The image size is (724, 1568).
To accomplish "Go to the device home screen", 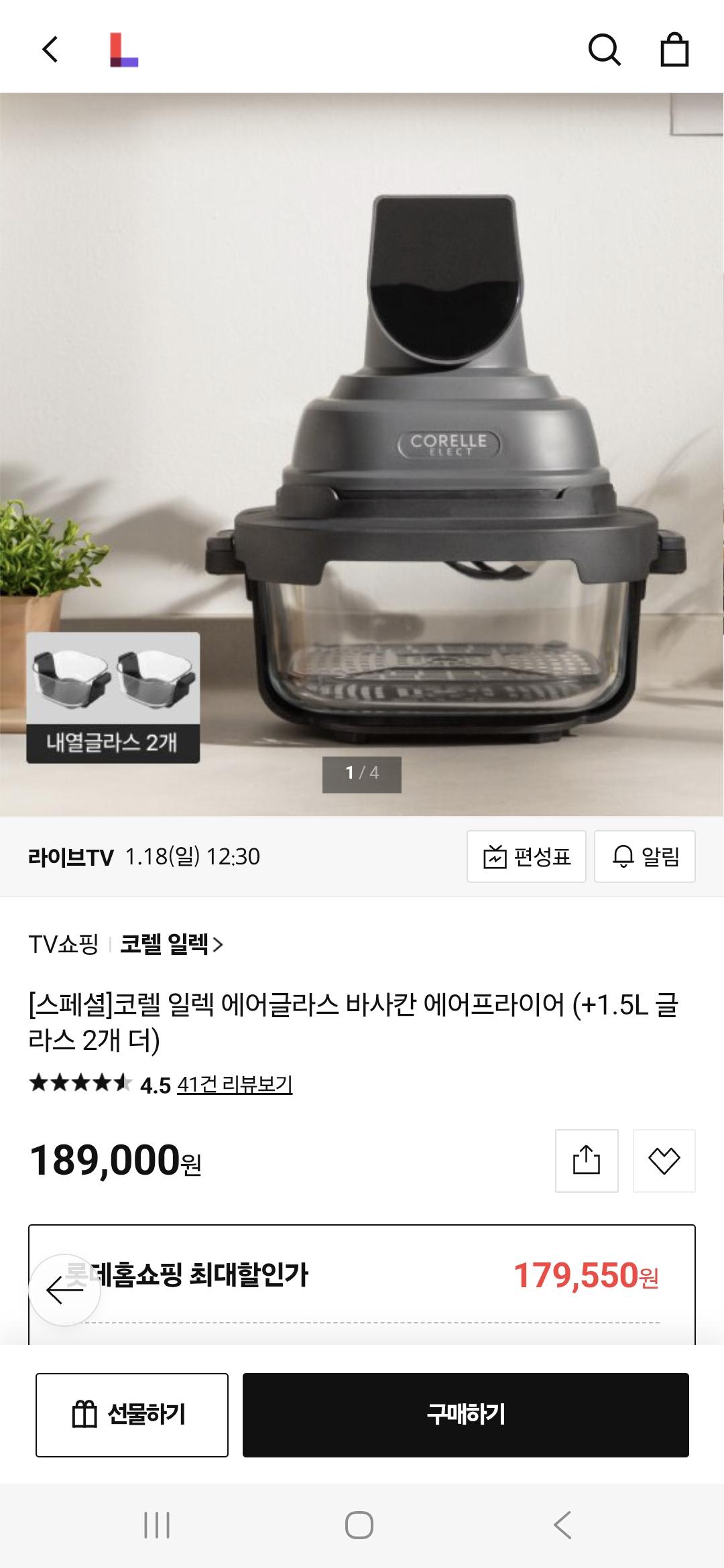I will (359, 1525).
